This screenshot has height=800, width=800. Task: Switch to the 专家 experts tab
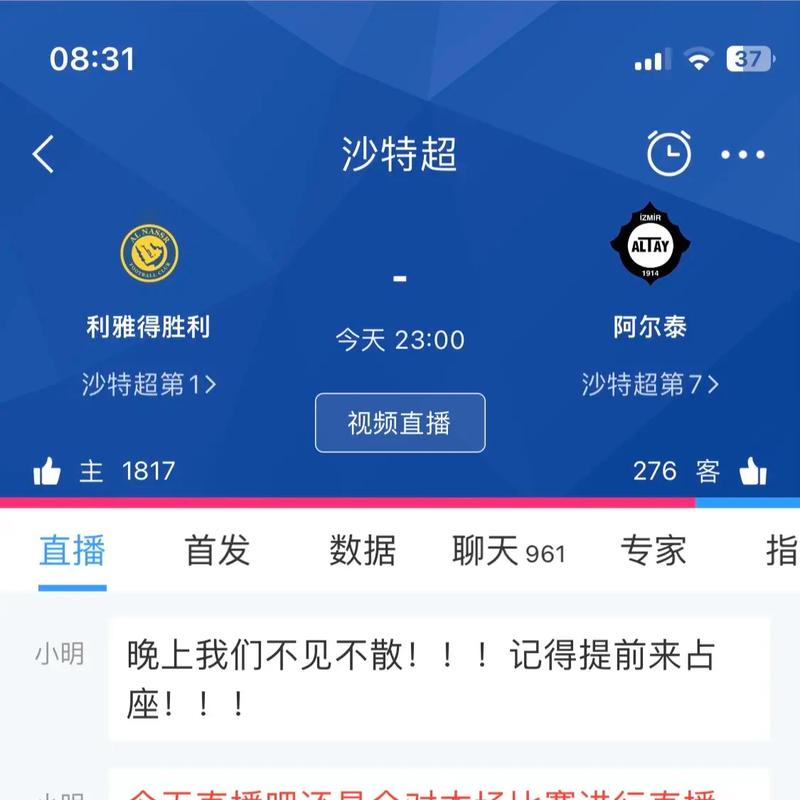coord(652,551)
